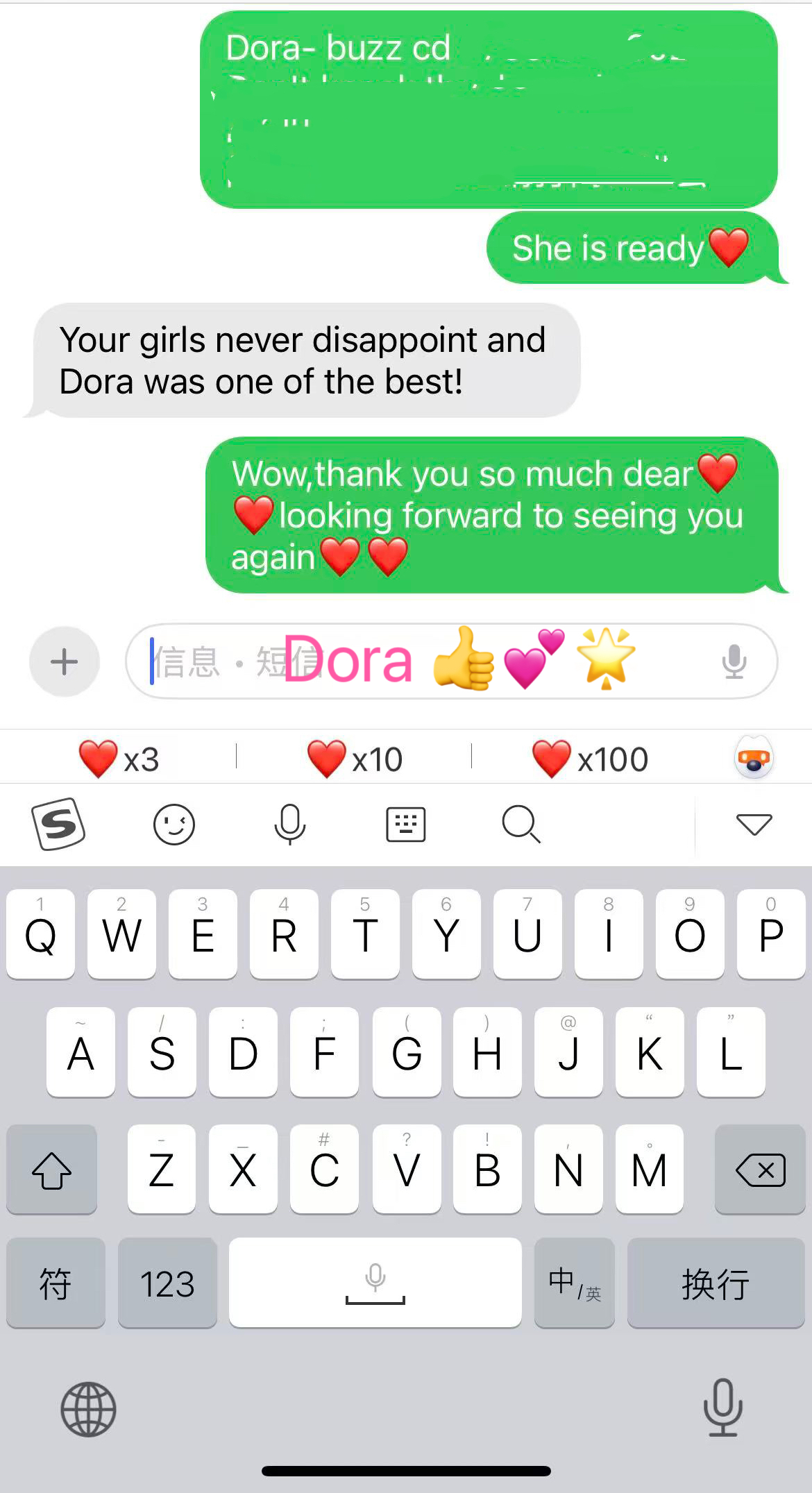Toggle the shift key

tap(52, 1170)
